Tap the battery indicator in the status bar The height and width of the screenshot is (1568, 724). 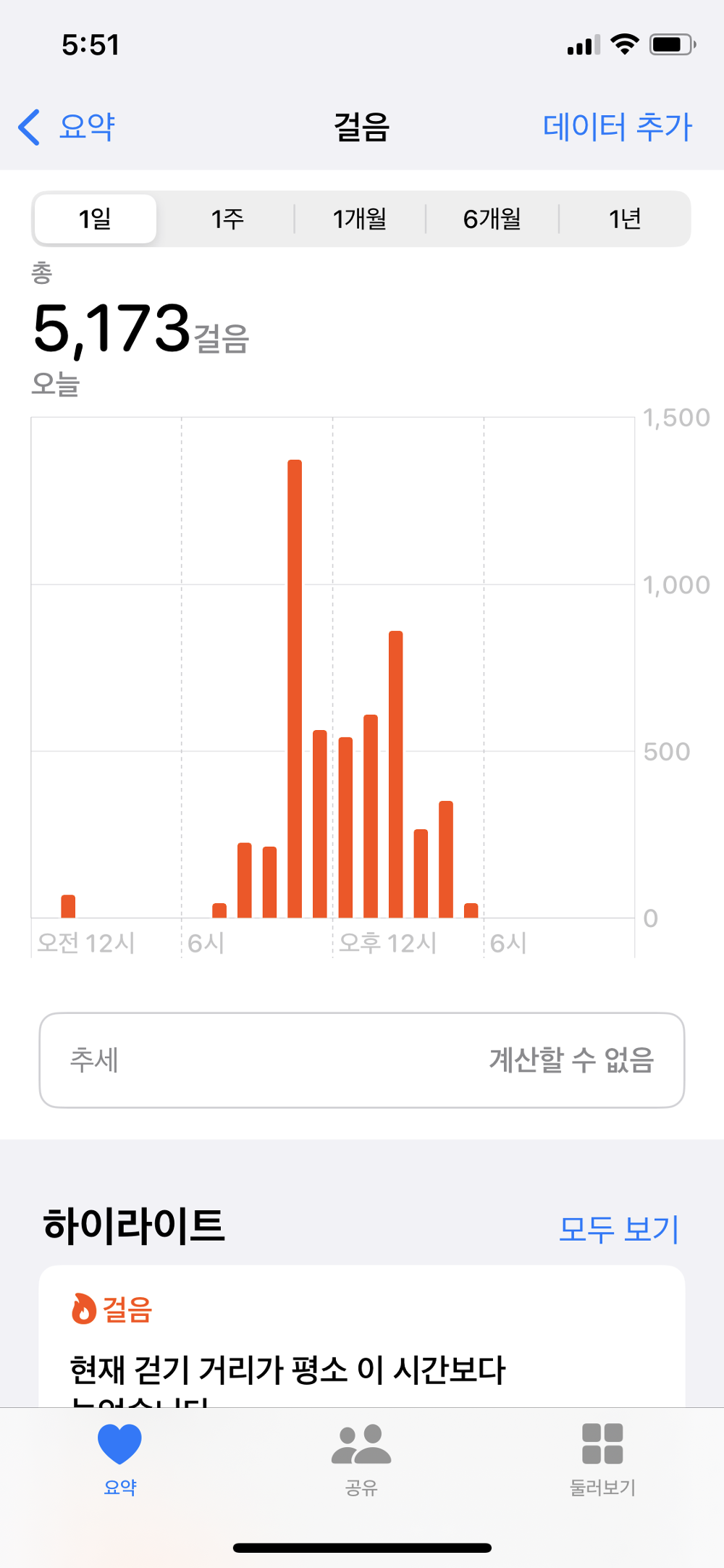pos(670,43)
